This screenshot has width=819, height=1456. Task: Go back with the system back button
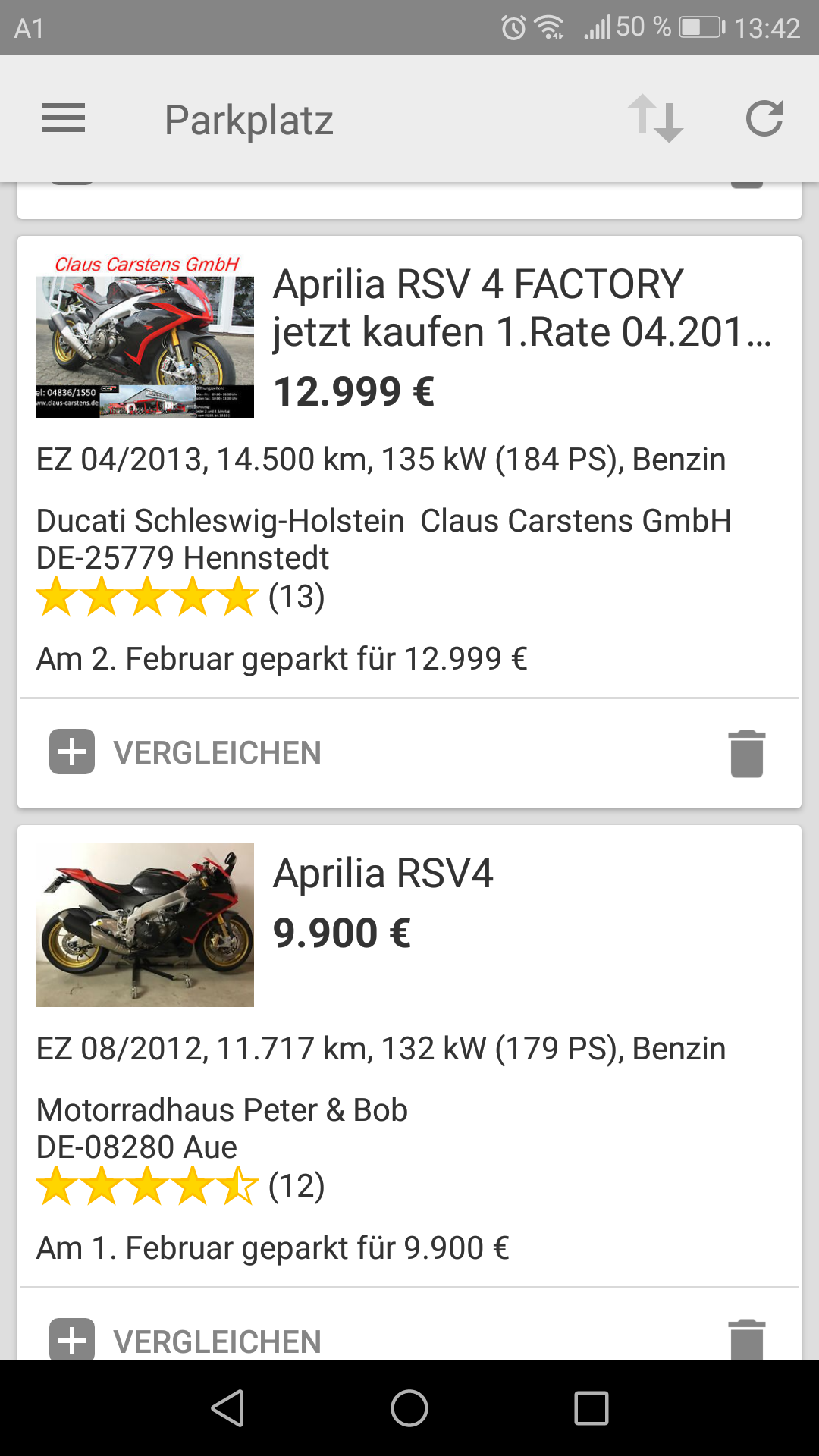(x=227, y=1408)
